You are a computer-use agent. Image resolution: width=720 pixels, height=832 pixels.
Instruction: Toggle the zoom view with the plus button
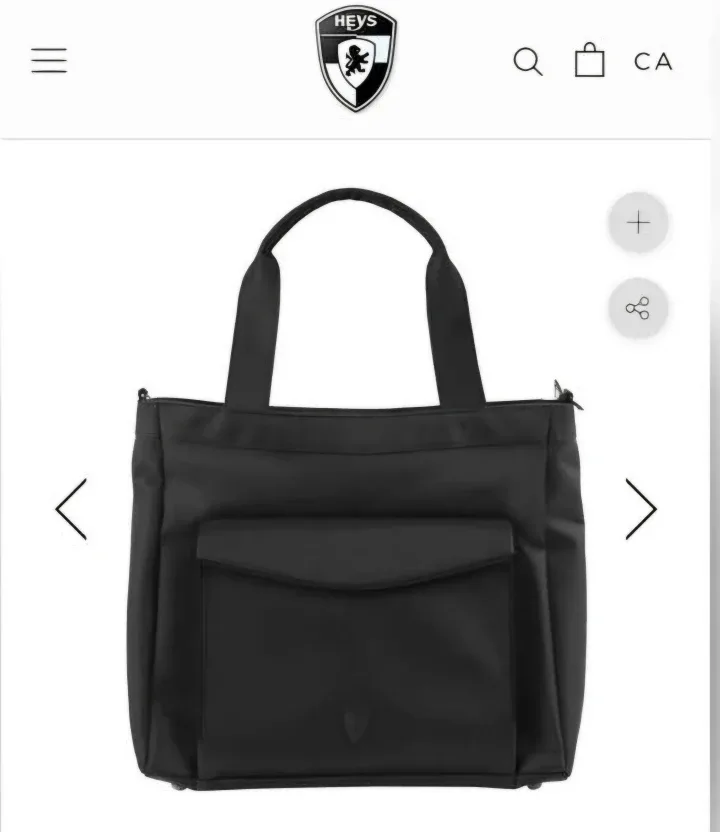pyautogui.click(x=638, y=222)
